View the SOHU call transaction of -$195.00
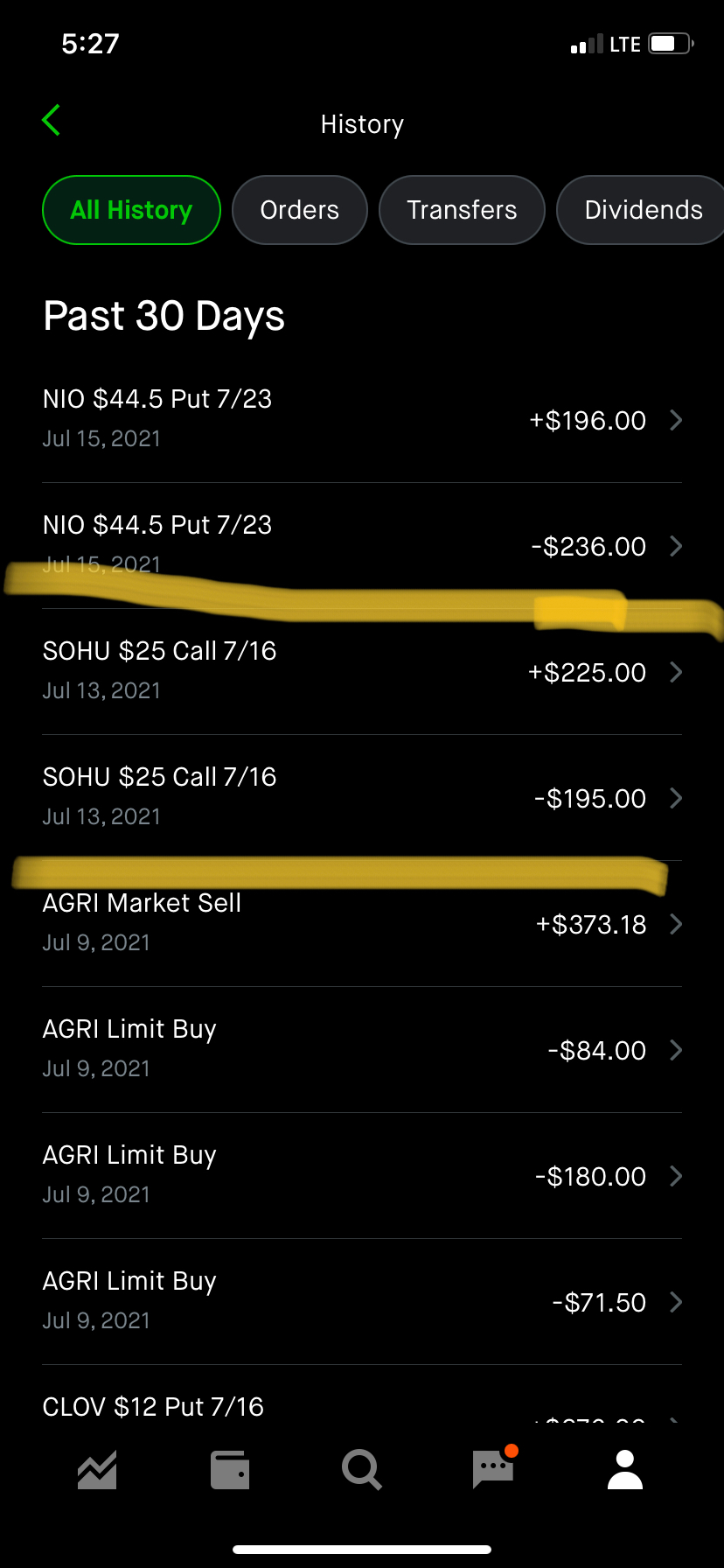This screenshot has width=724, height=1568. tap(362, 797)
